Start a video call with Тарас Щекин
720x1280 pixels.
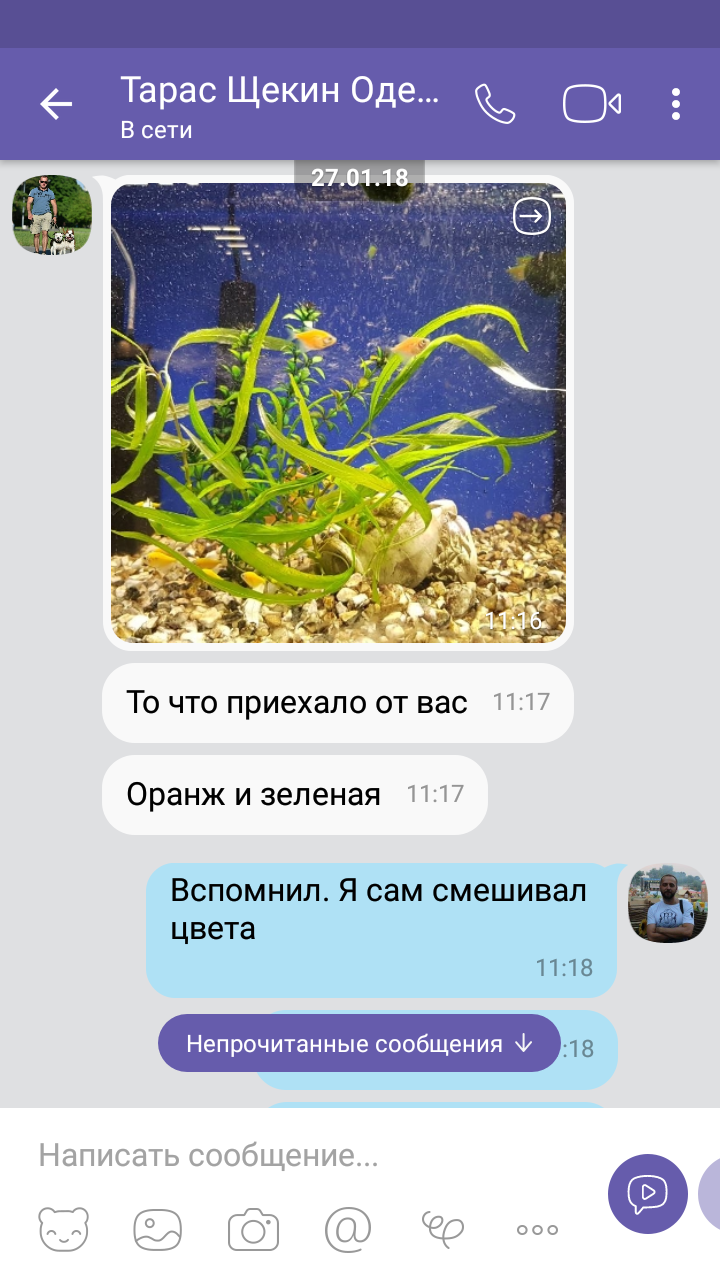[x=592, y=104]
